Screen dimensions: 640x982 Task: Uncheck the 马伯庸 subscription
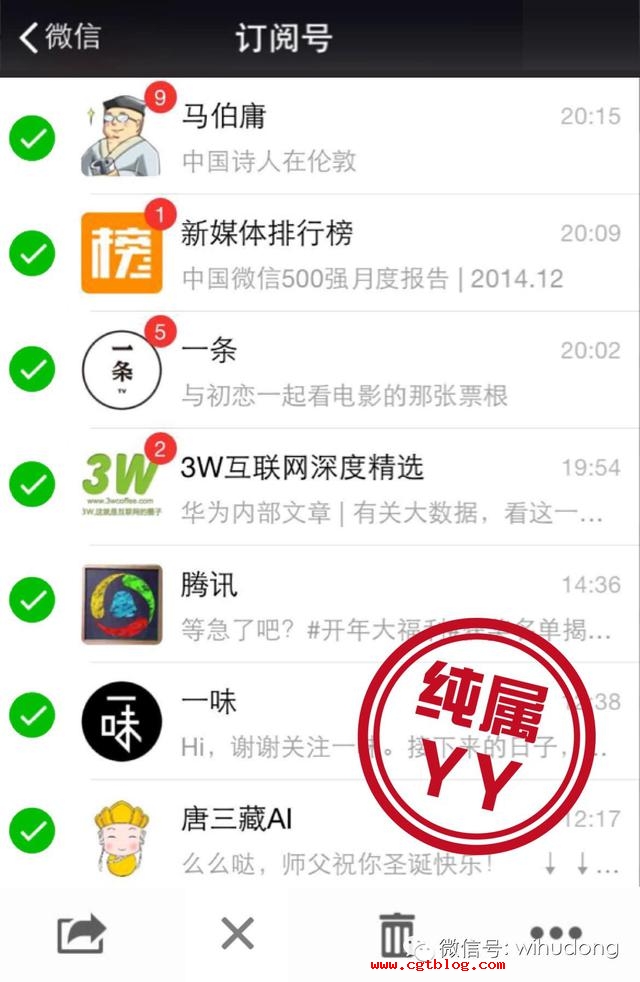tap(32, 138)
